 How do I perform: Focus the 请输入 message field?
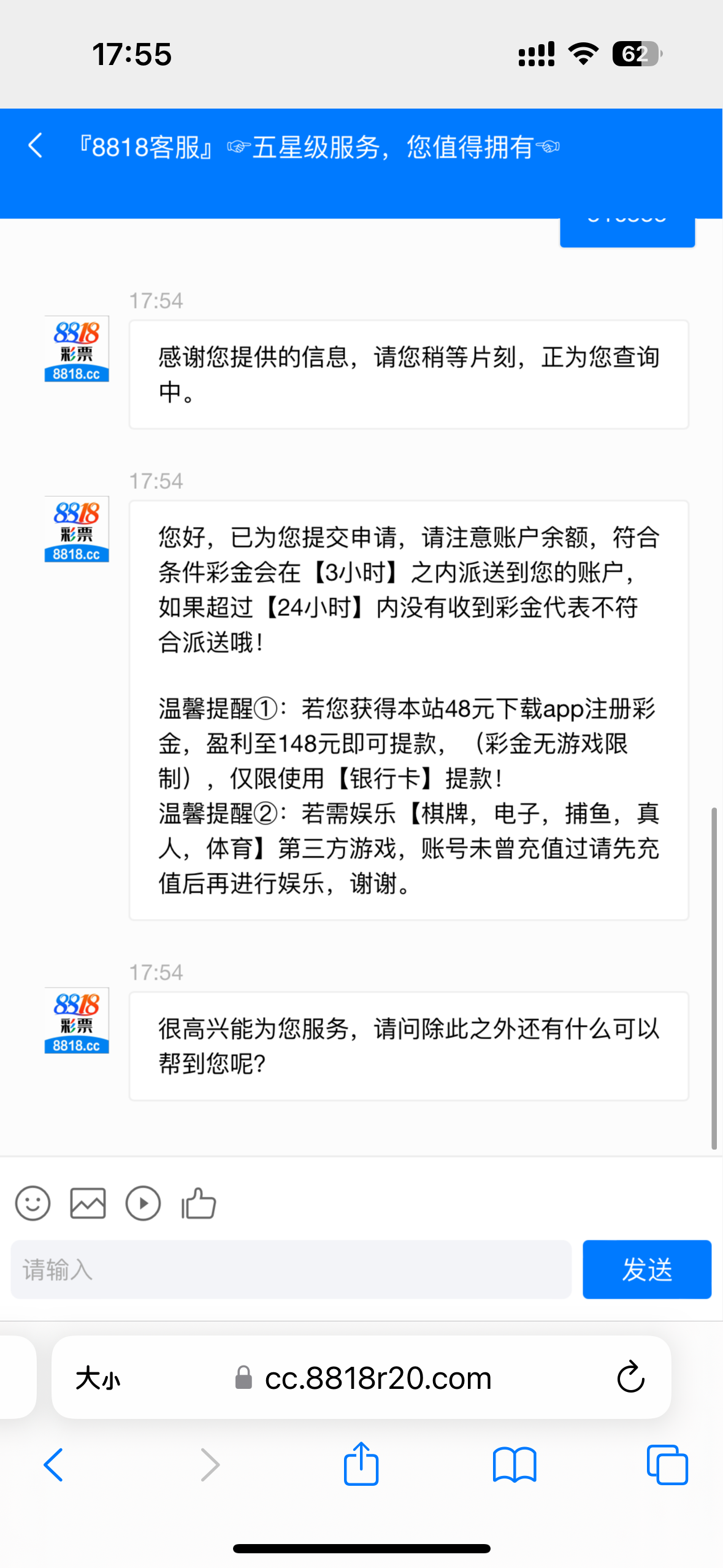pos(291,1269)
